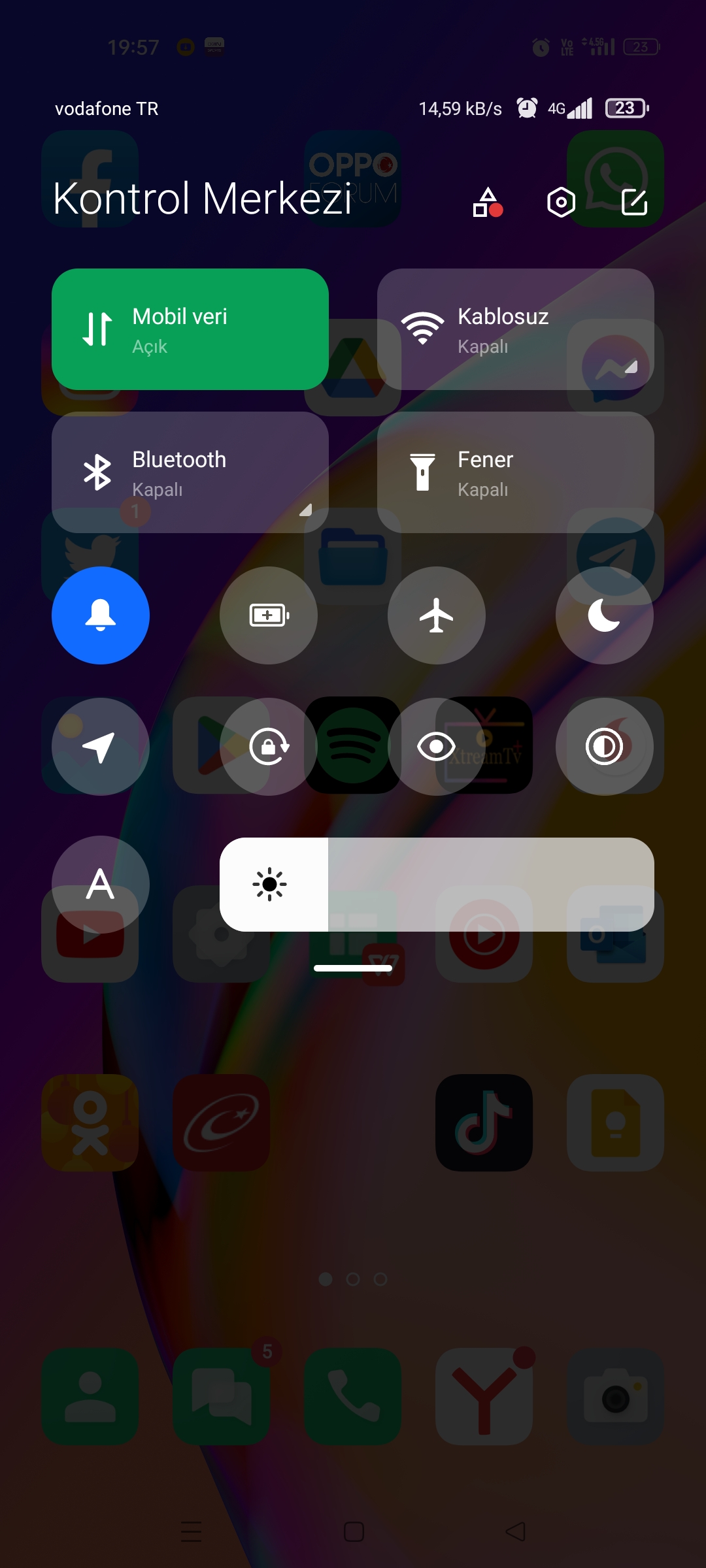706x1568 pixels.
Task: Turn on Bluetooth
Action: pos(190,472)
